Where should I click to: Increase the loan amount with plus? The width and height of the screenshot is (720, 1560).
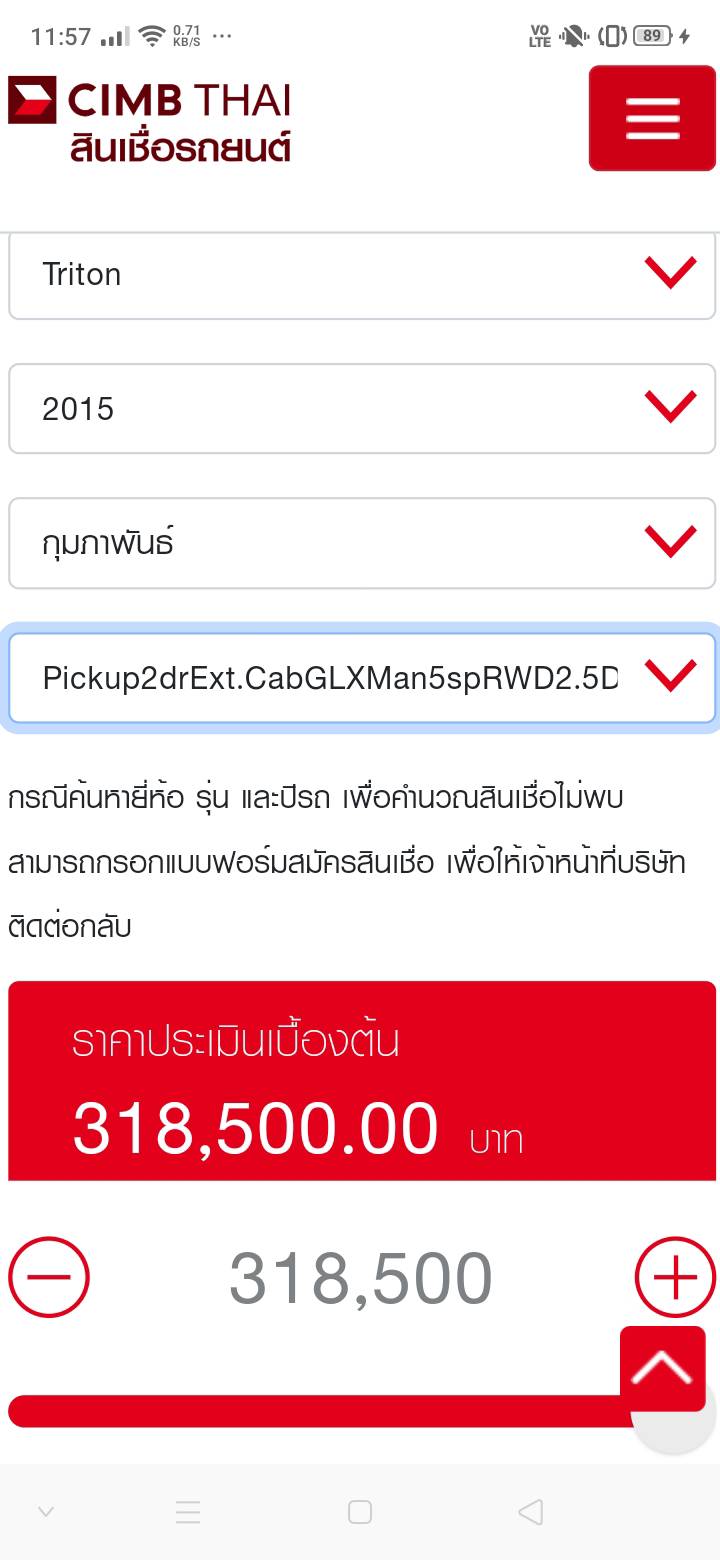[675, 1277]
